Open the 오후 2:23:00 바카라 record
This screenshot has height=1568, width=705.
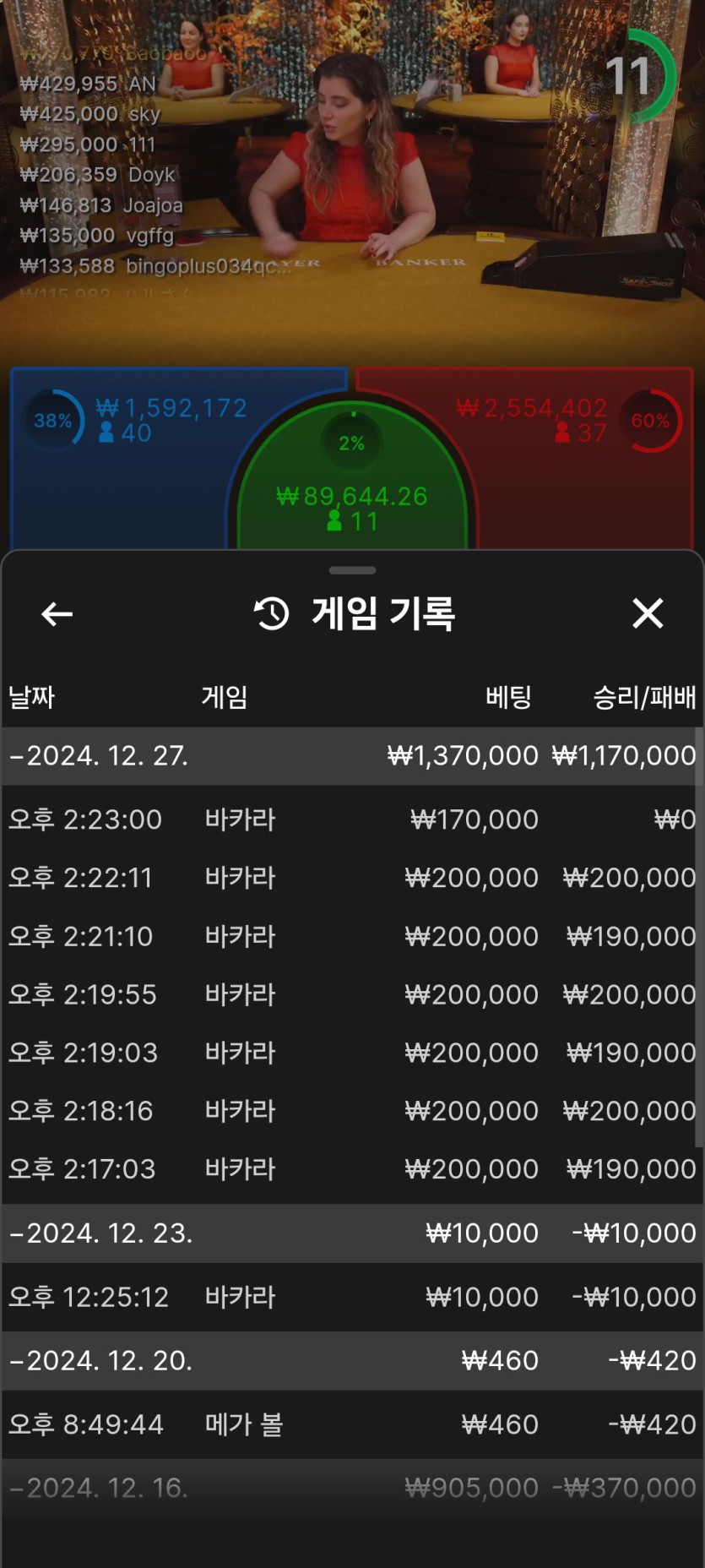pos(351,819)
